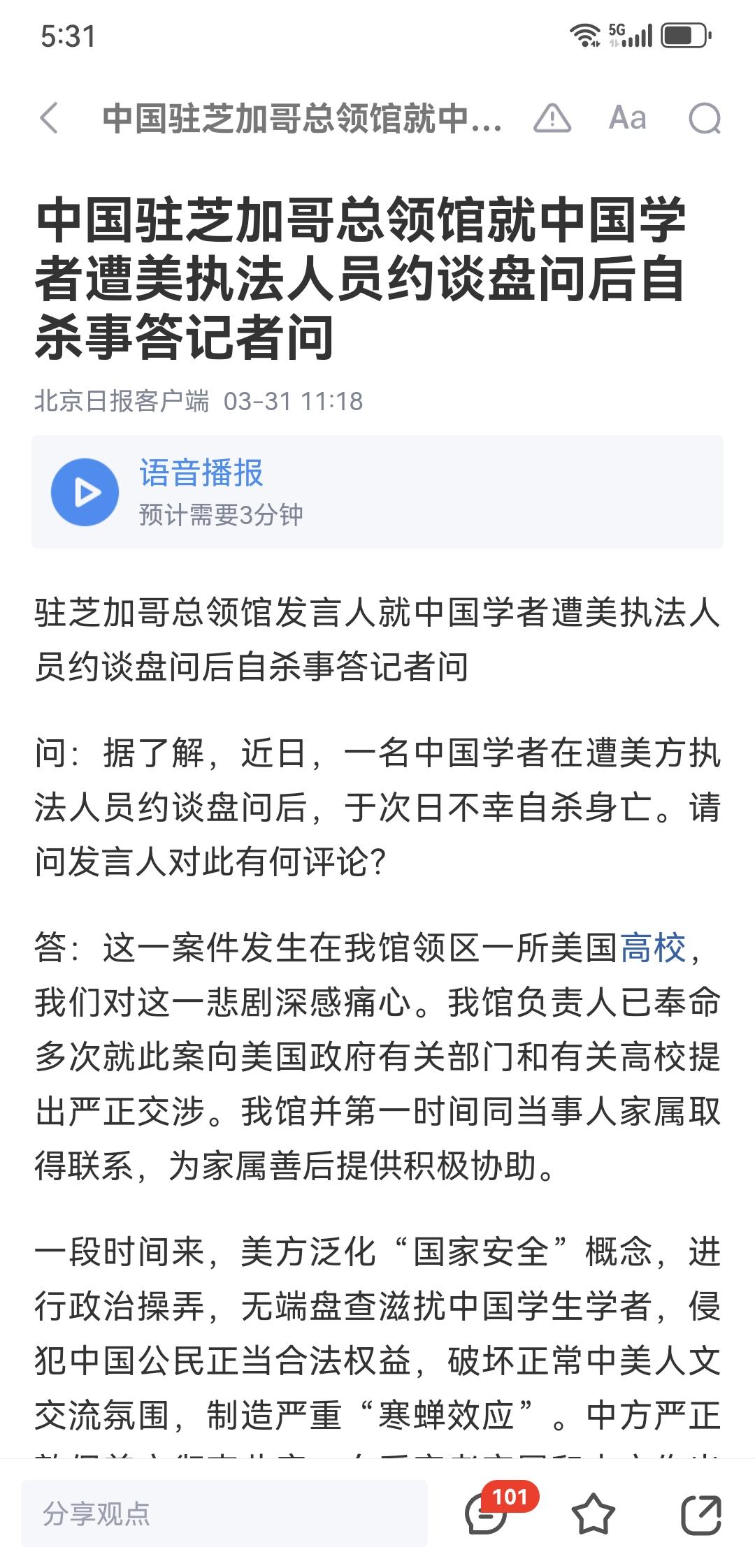Play the 语音播报 voice broadcast
This screenshot has width=755, height=1568.
(x=84, y=491)
